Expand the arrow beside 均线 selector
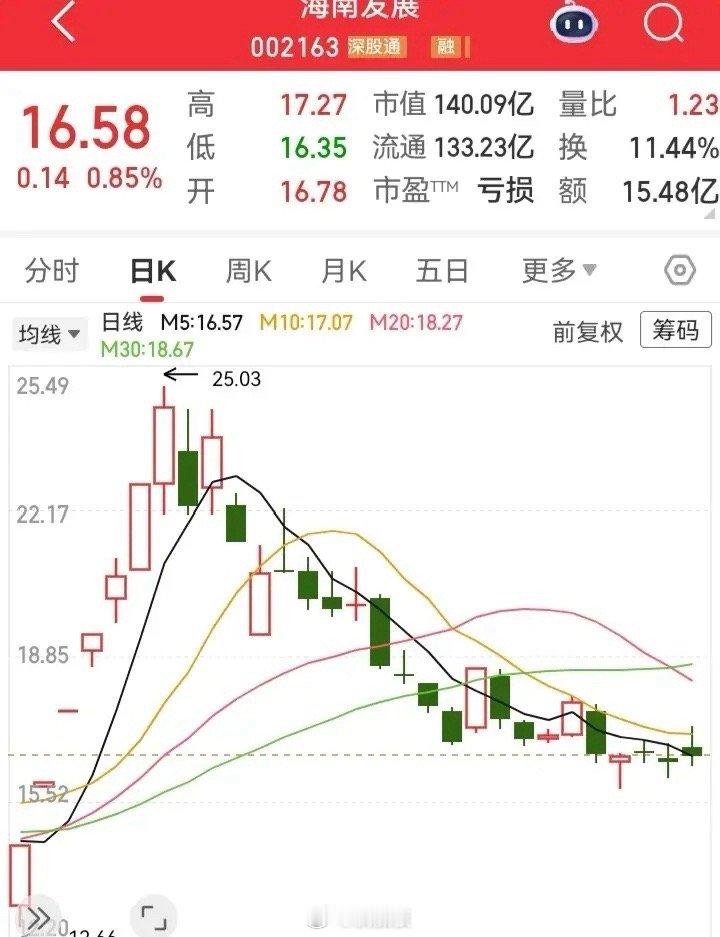Viewport: 720px width, 937px height. click(77, 335)
